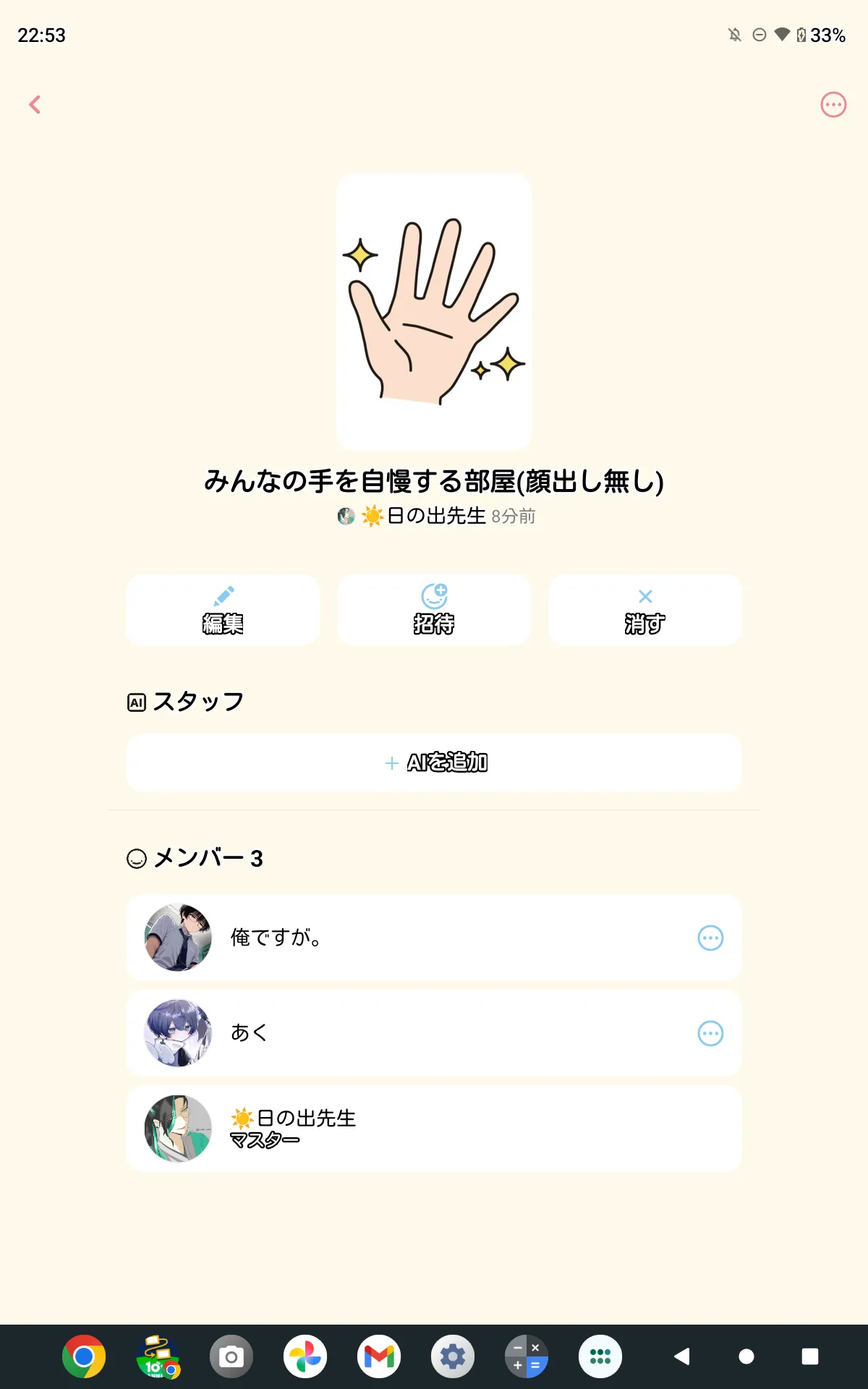Add an AI staff with AIを追加
This screenshot has width=868, height=1389.
pyautogui.click(x=434, y=763)
